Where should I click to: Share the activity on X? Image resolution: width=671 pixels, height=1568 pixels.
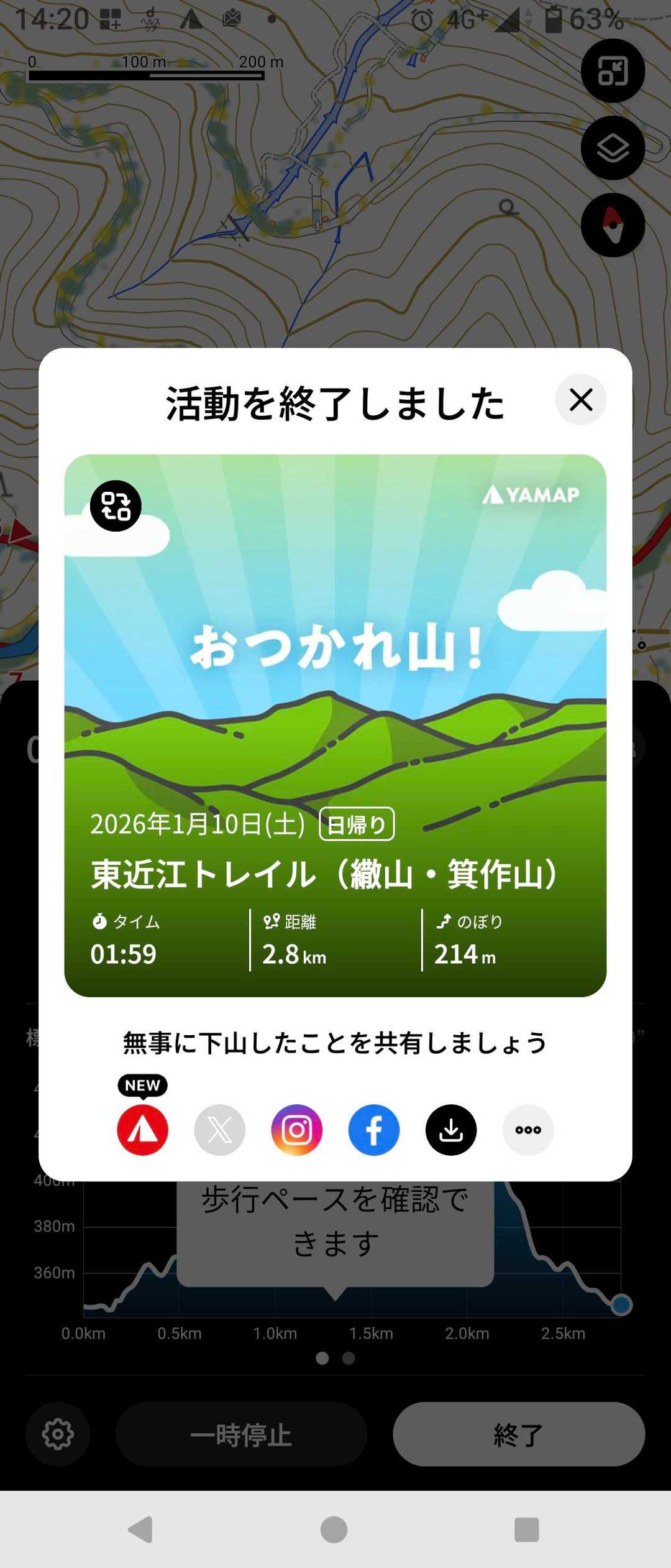(x=219, y=1130)
